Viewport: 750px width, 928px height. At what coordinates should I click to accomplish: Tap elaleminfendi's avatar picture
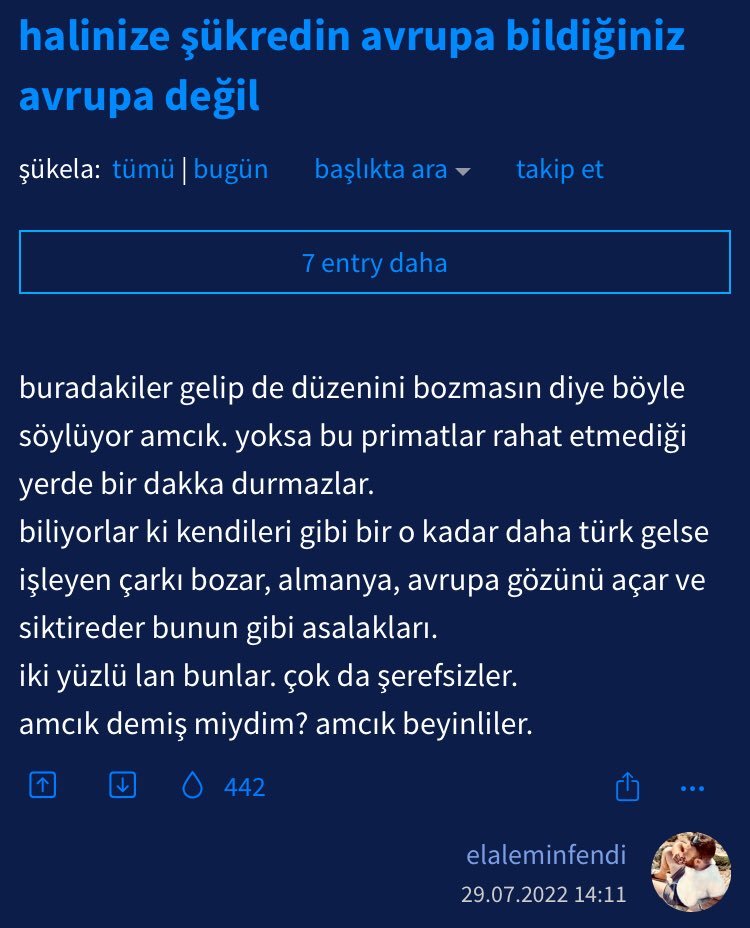(691, 871)
